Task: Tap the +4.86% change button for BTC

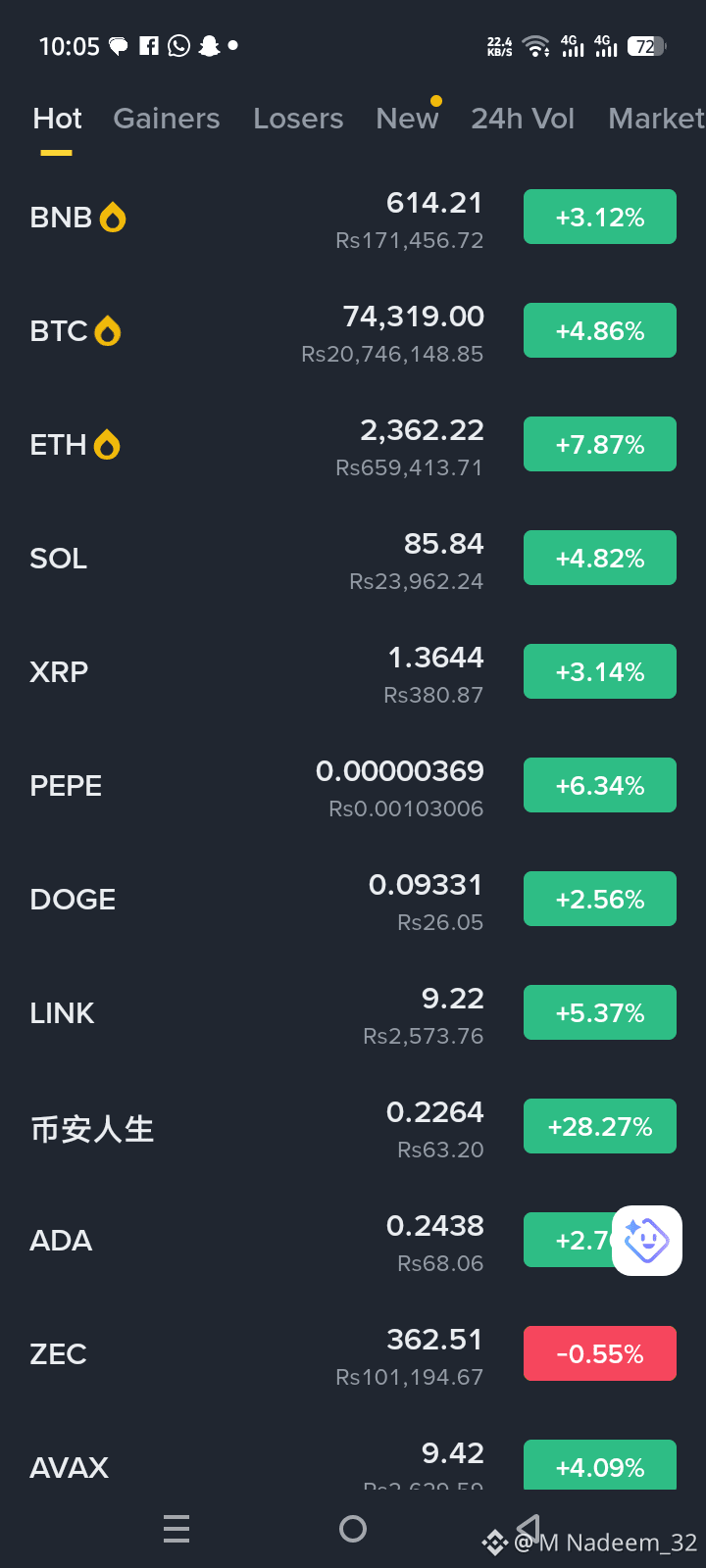Action: coord(600,331)
